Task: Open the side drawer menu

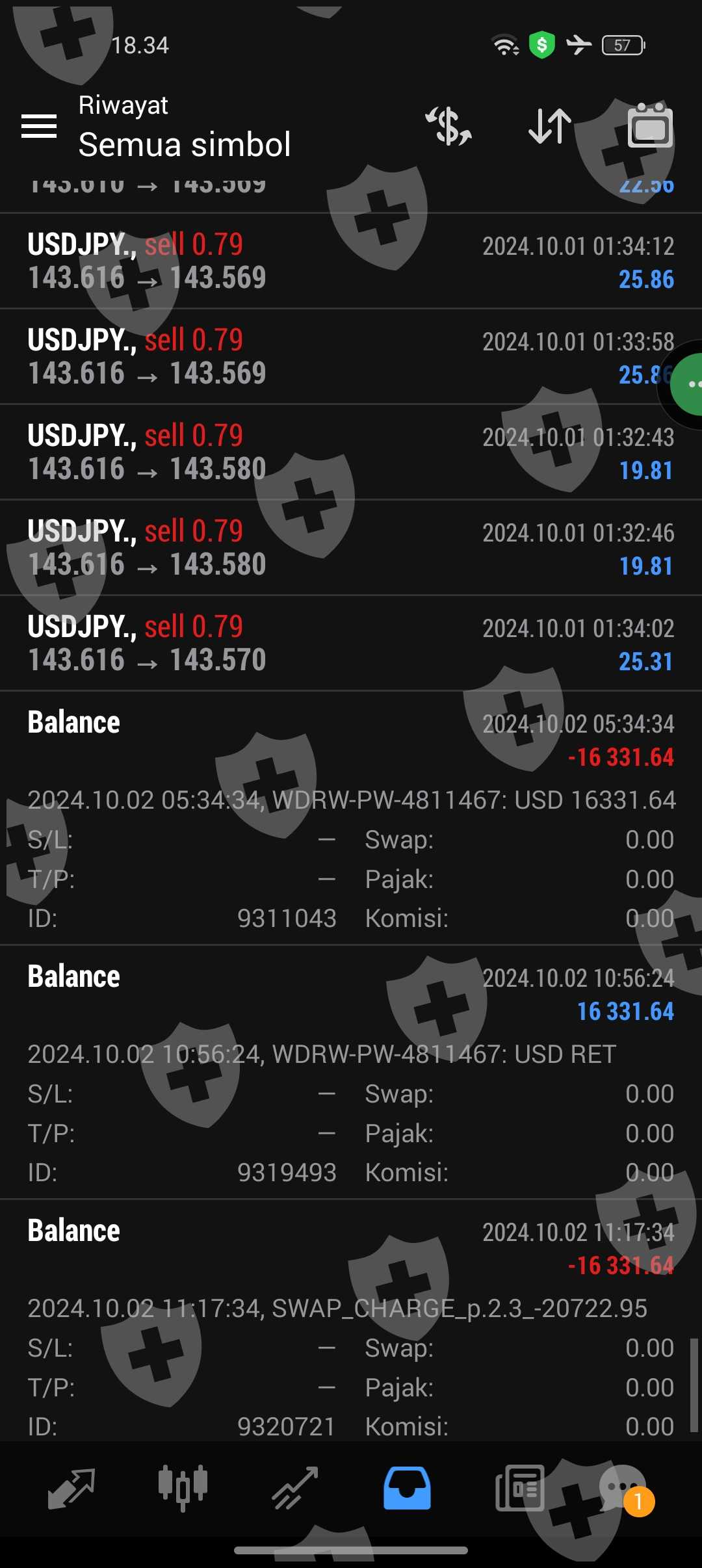Action: click(x=39, y=126)
